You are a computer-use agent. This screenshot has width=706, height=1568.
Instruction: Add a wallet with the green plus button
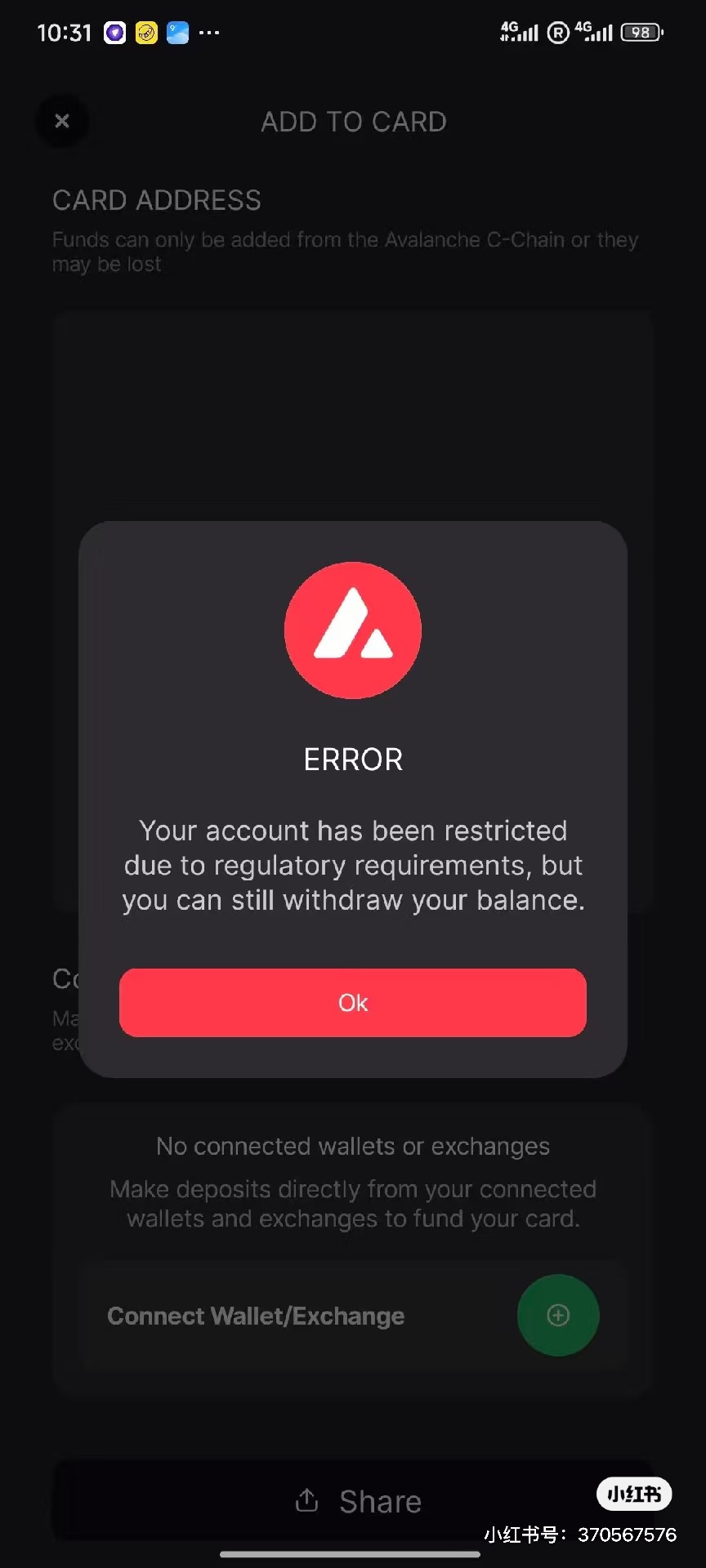click(558, 1316)
